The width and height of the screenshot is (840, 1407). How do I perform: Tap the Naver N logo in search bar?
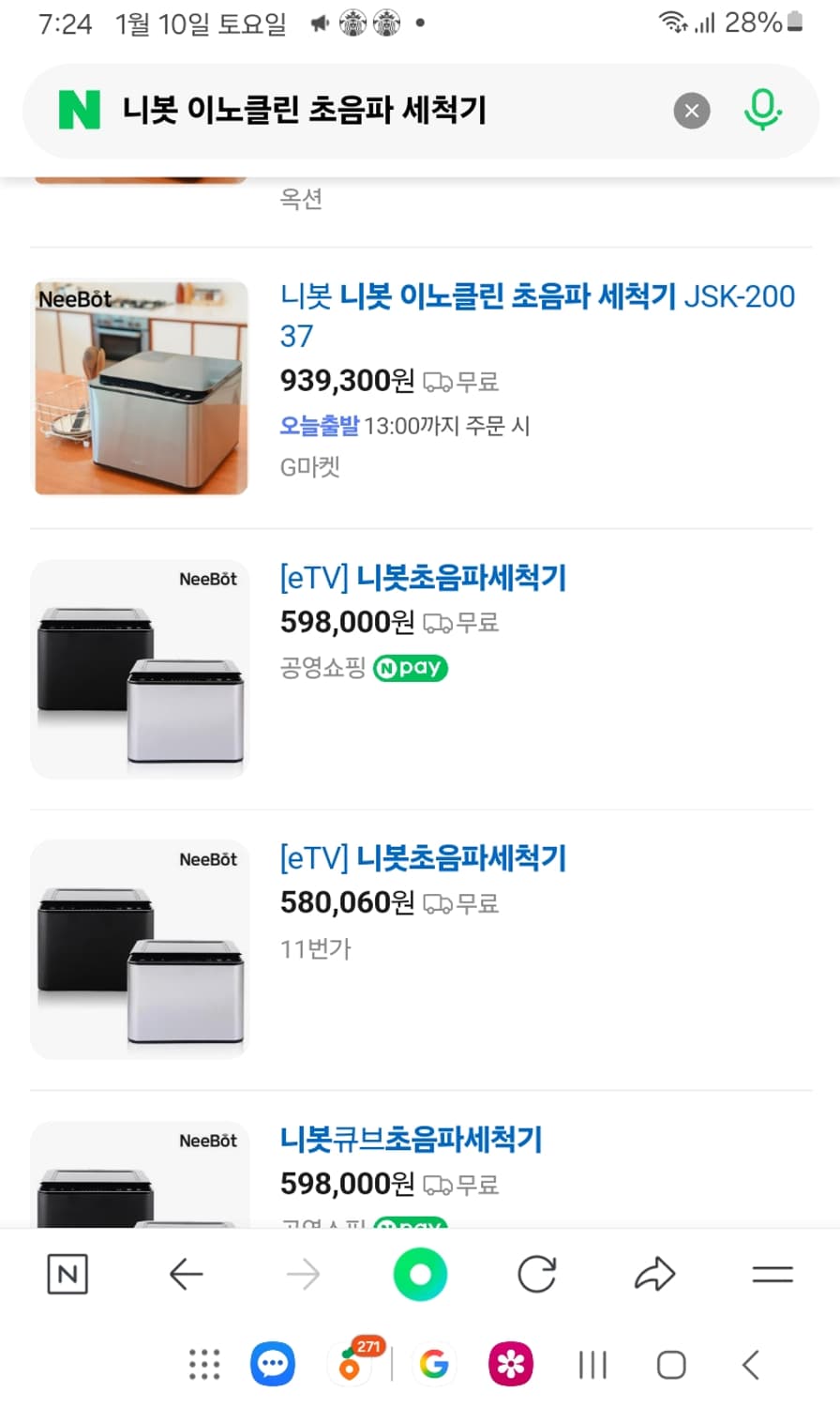point(78,110)
